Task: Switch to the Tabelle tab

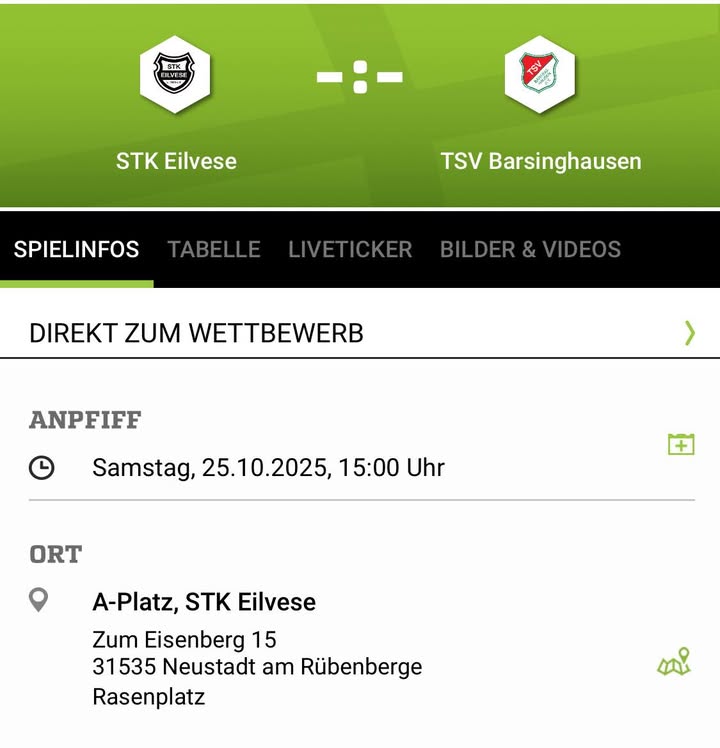Action: click(x=214, y=250)
